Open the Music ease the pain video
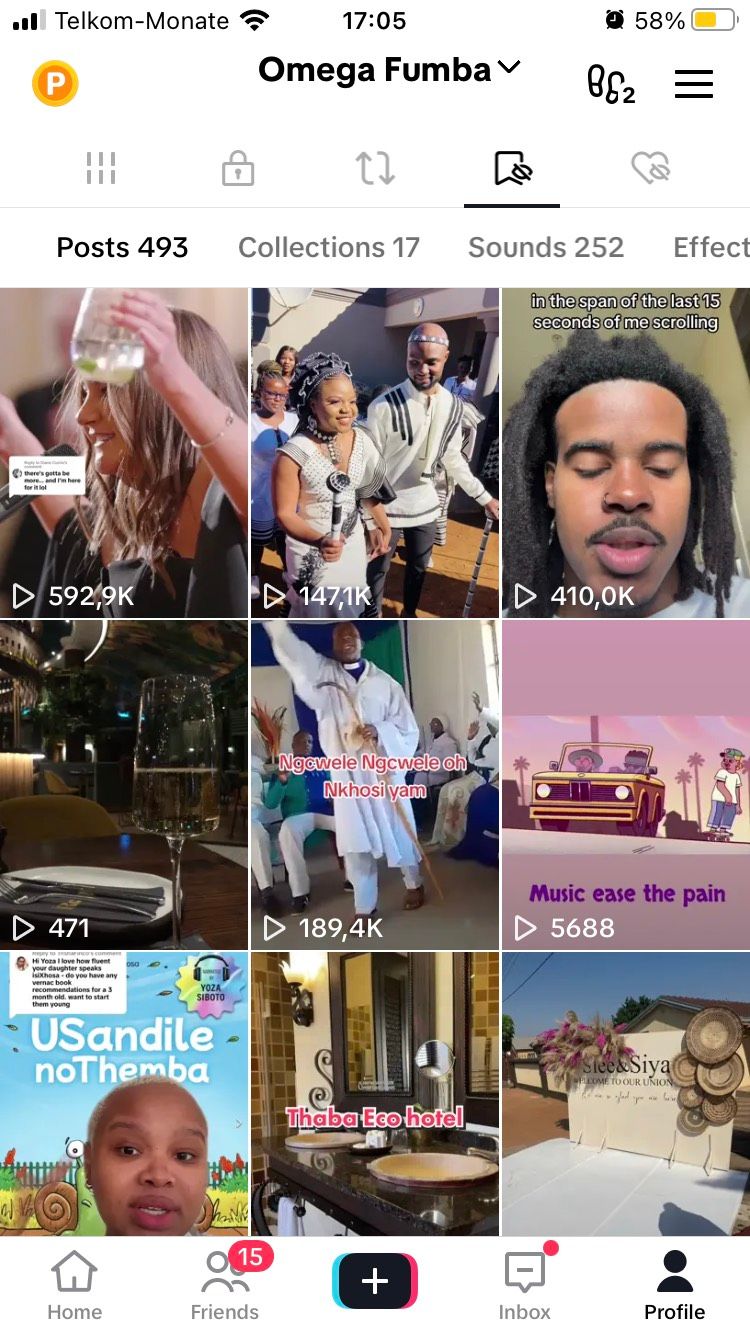Screen dimensions: 750x1334 coord(626,784)
